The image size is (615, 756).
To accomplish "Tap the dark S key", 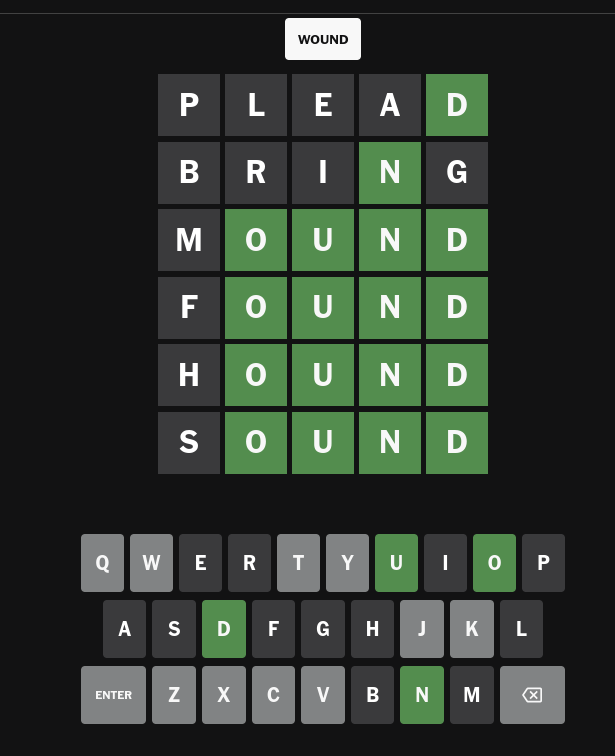I will click(x=174, y=629).
